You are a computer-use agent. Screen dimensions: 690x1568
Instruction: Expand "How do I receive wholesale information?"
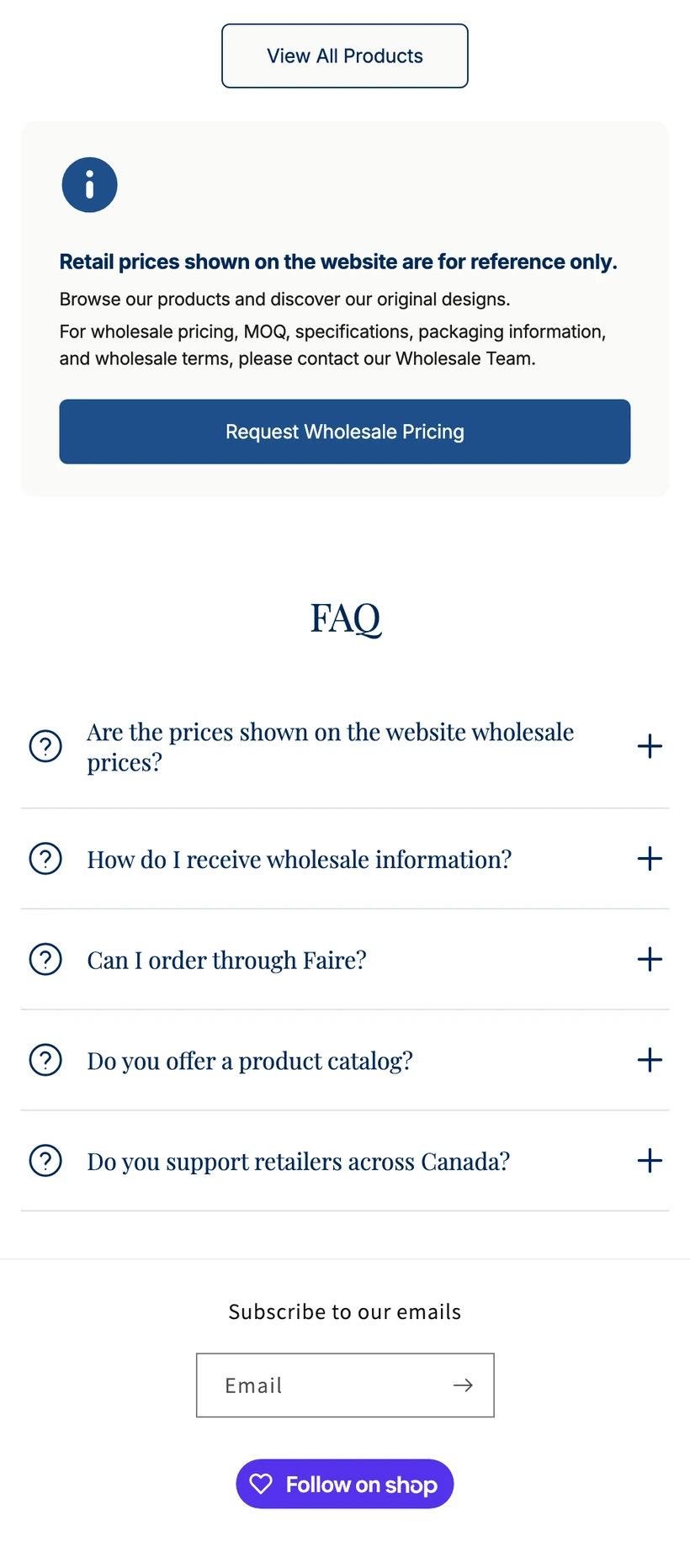tap(345, 859)
